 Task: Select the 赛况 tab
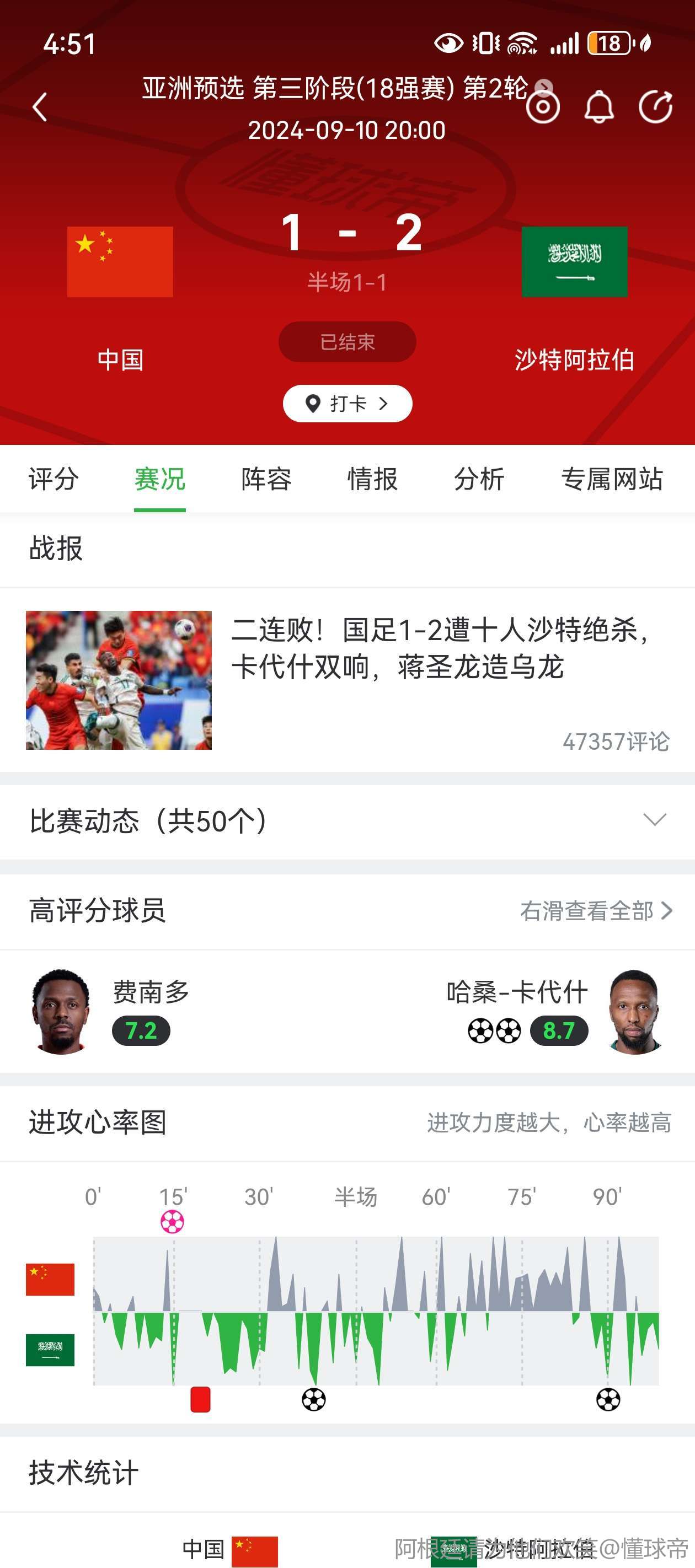pyautogui.click(x=159, y=479)
